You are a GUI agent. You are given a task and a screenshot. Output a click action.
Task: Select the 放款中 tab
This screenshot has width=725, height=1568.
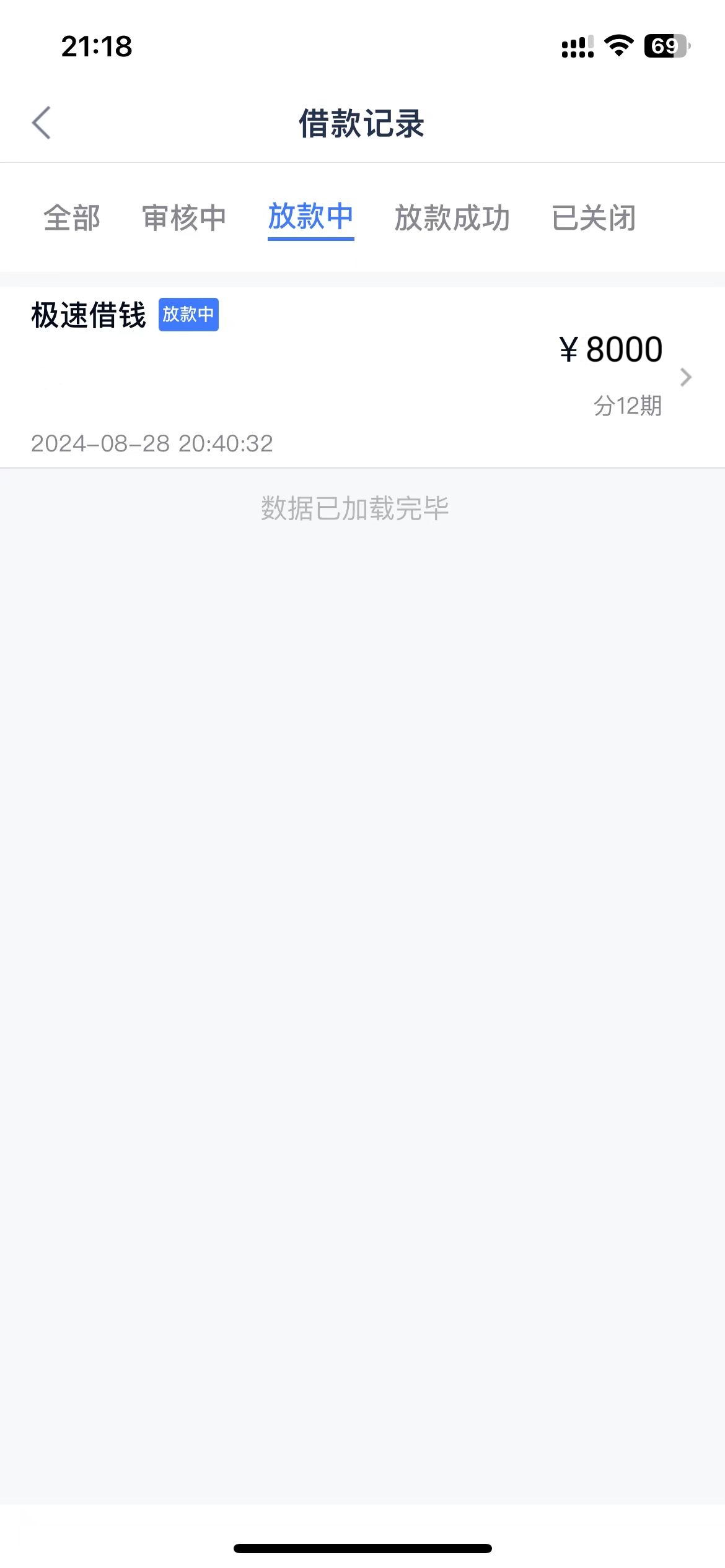click(310, 217)
